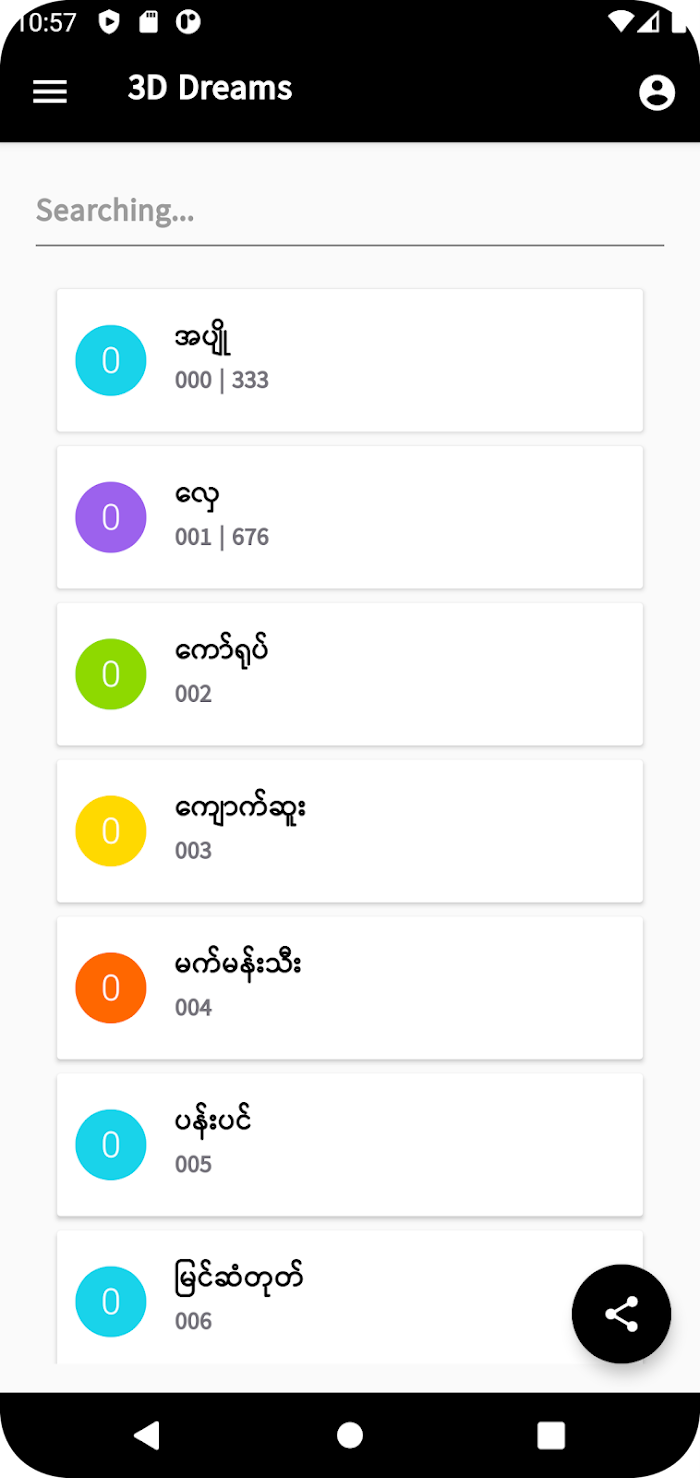Go to the system home screen
This screenshot has height=1478, width=700.
[x=350, y=1435]
